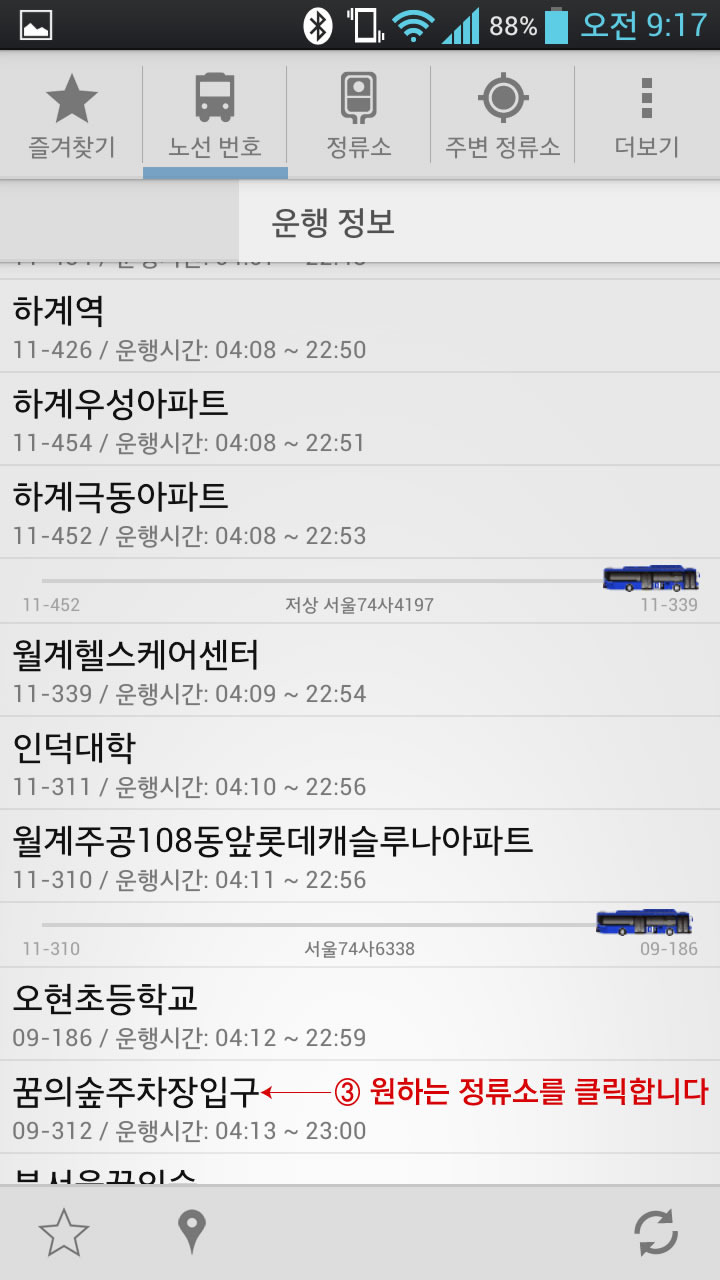This screenshot has height=1280, width=720.
Task: Select the 하계우성아파트 stop
Action: click(x=360, y=419)
